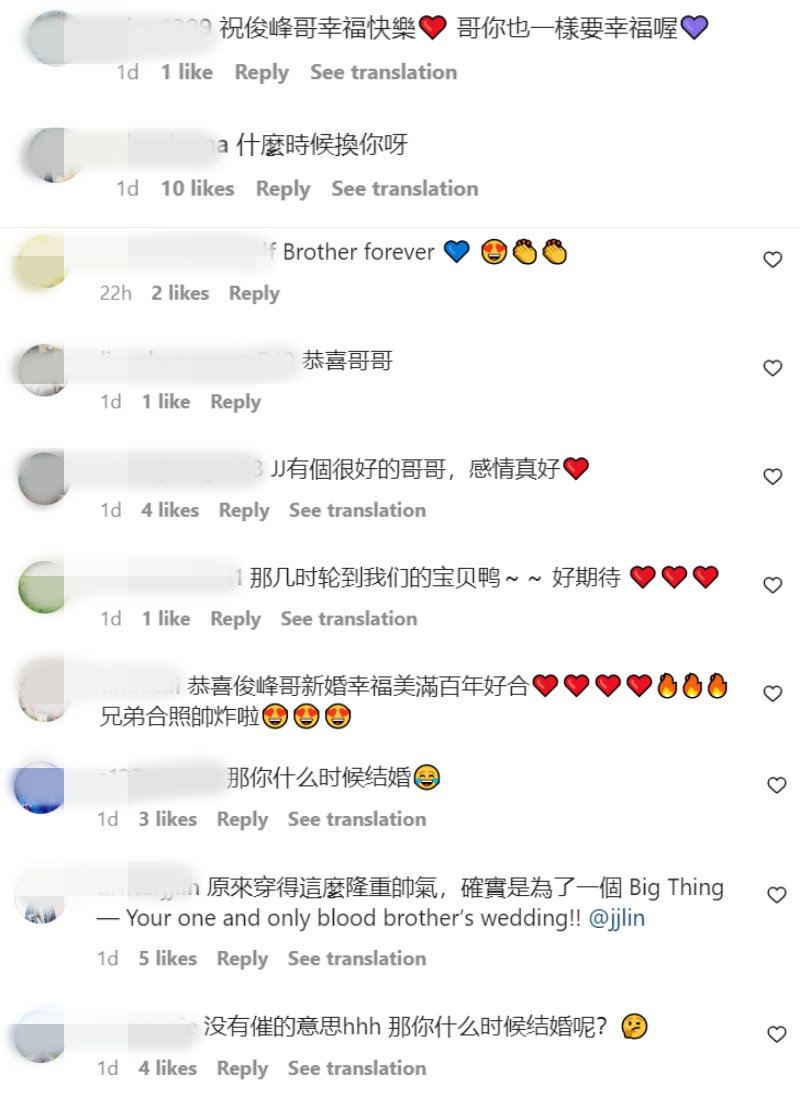
Task: Reply to the 'Brother forever' comment
Action: (254, 293)
